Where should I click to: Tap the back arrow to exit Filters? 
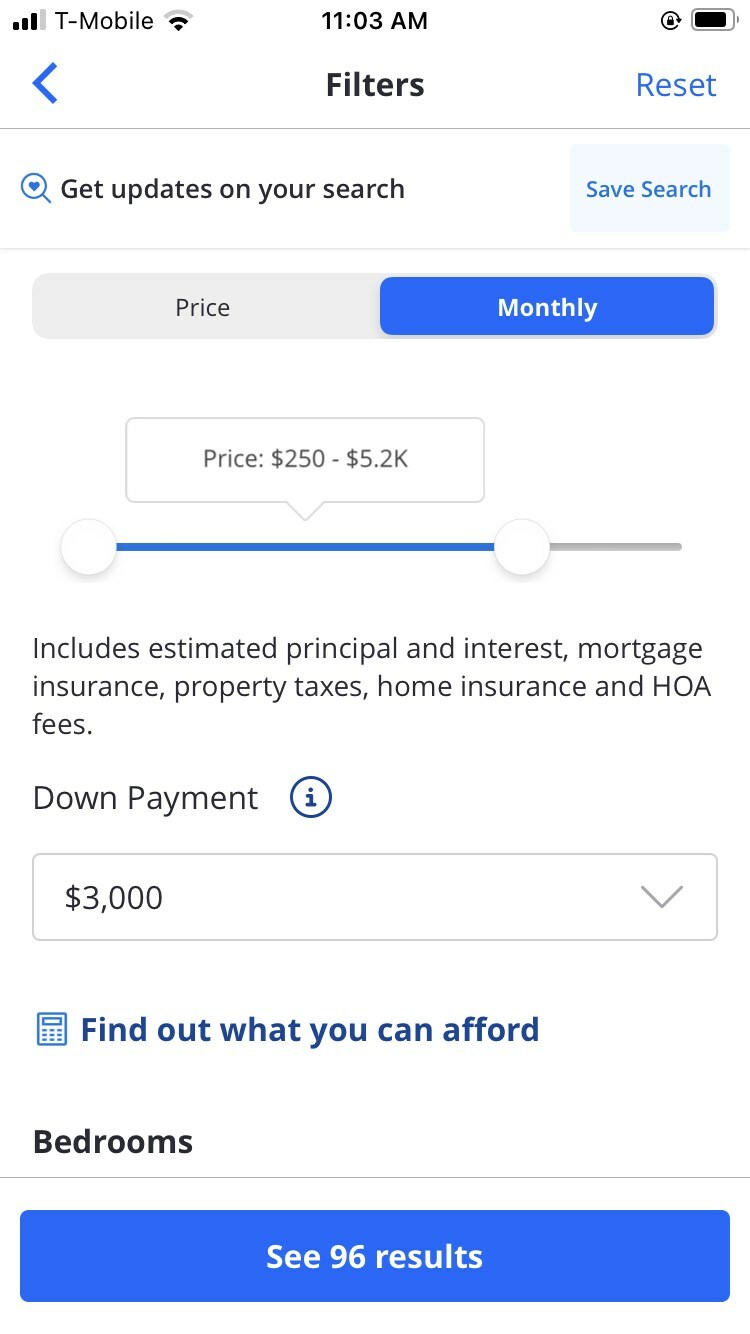pyautogui.click(x=45, y=83)
